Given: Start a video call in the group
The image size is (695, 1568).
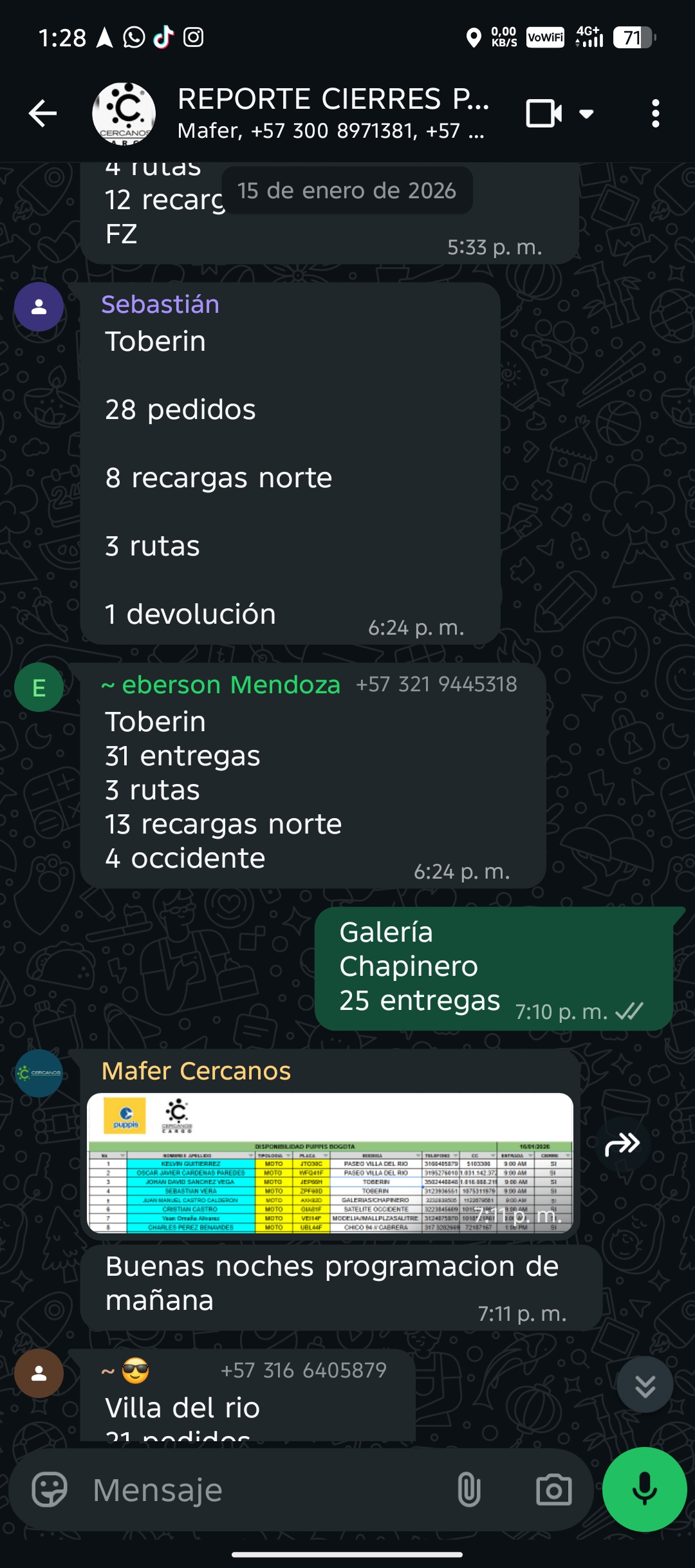Looking at the screenshot, I should (544, 114).
